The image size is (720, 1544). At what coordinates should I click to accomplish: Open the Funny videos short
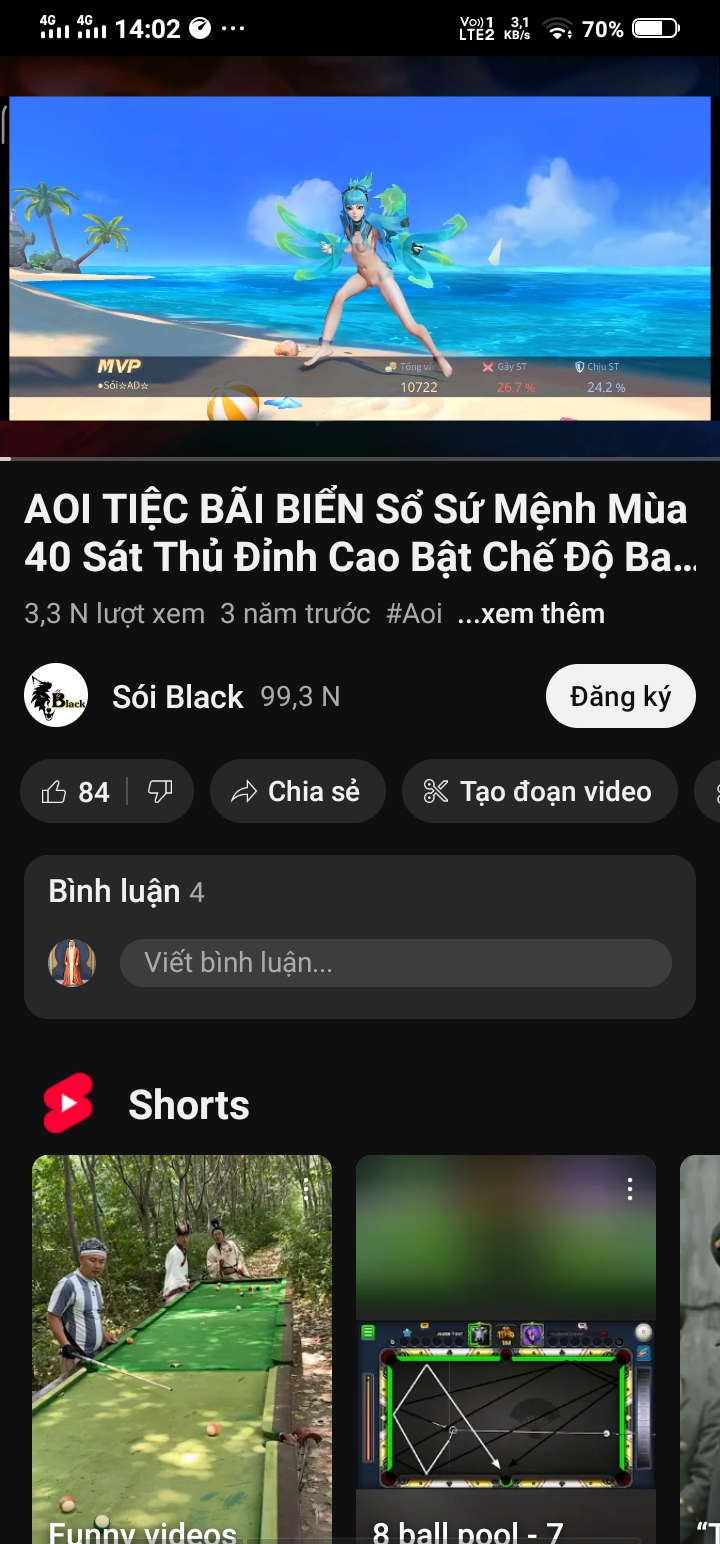pyautogui.click(x=182, y=1340)
